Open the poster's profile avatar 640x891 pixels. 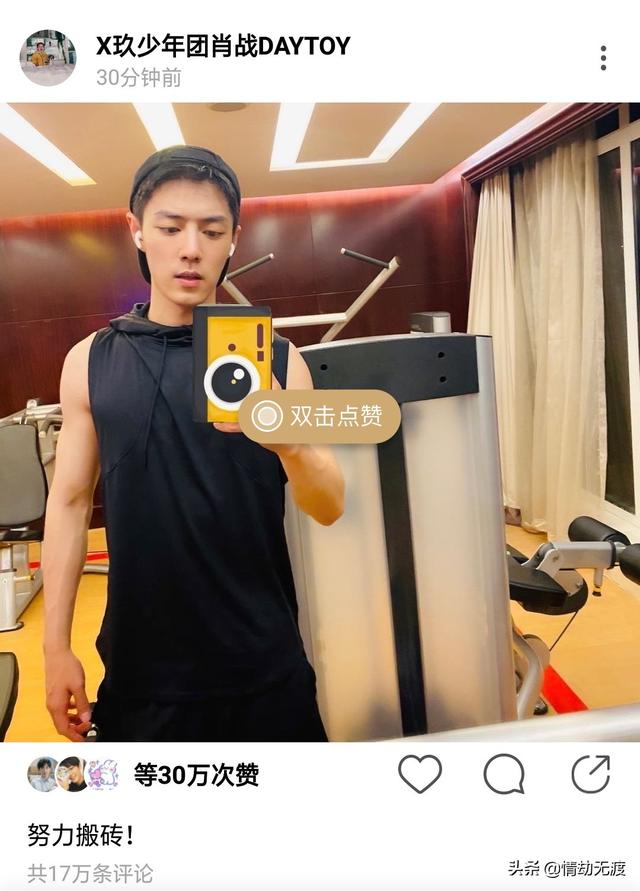tap(47, 58)
